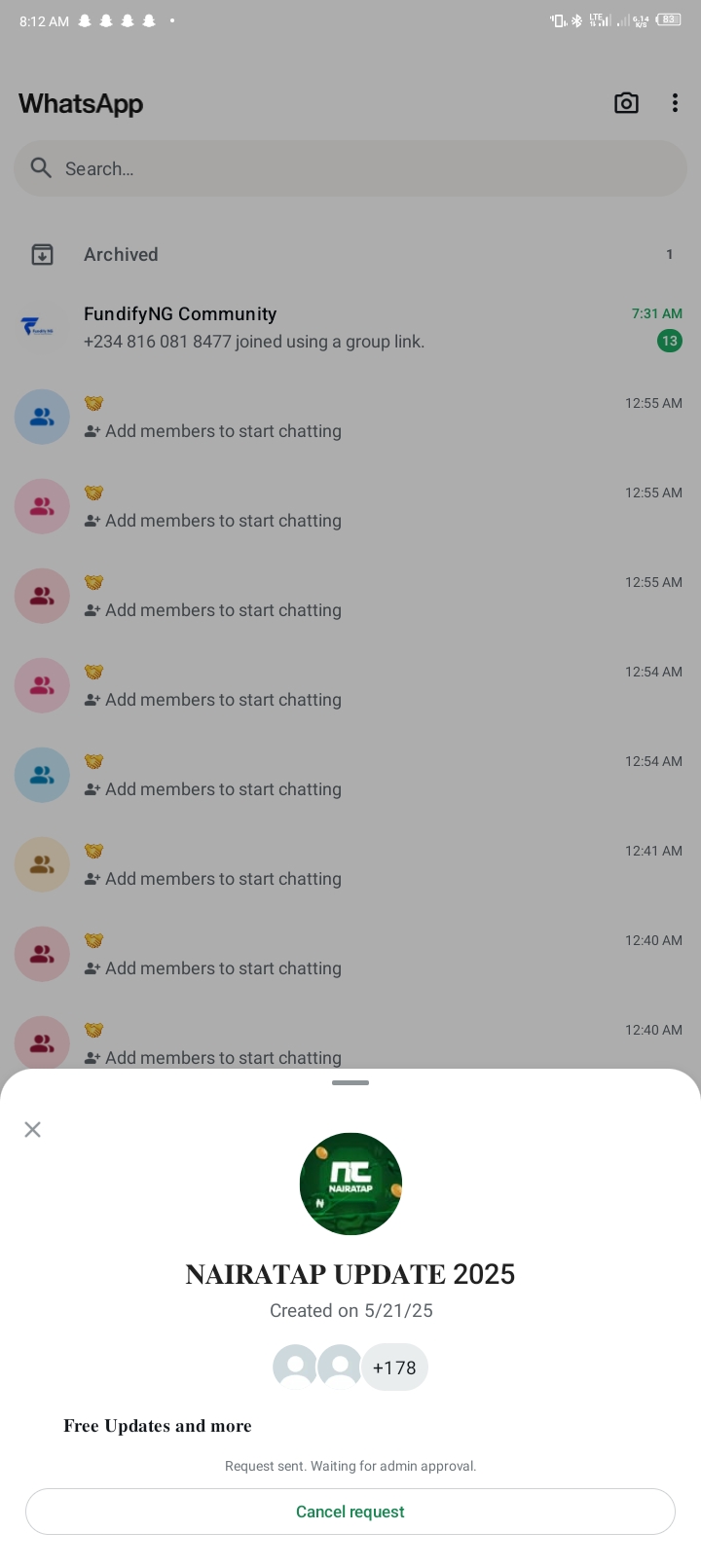This screenshot has width=701, height=1568.
Task: Cancel the join request
Action: pos(350,1512)
